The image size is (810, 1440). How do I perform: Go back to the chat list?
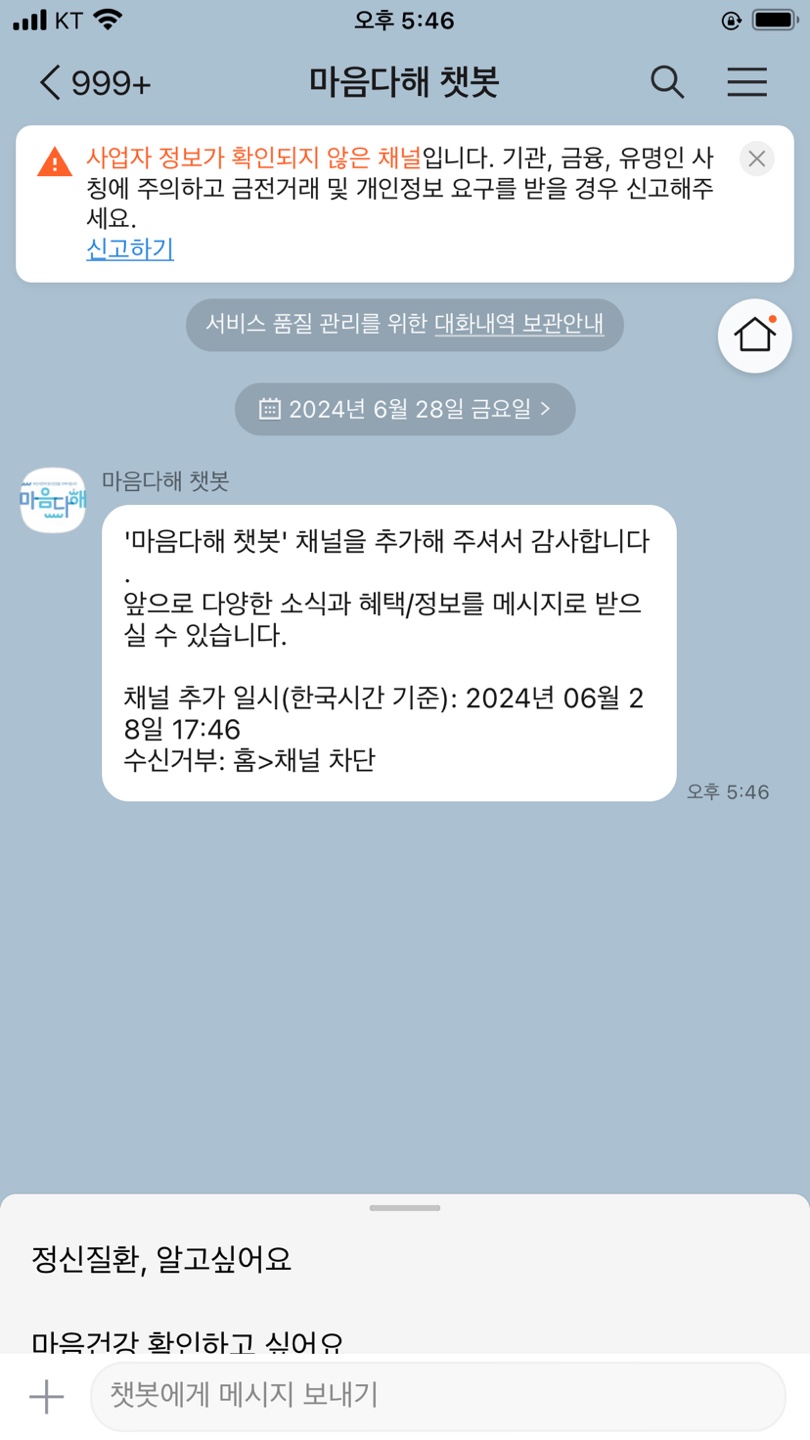[x=52, y=82]
